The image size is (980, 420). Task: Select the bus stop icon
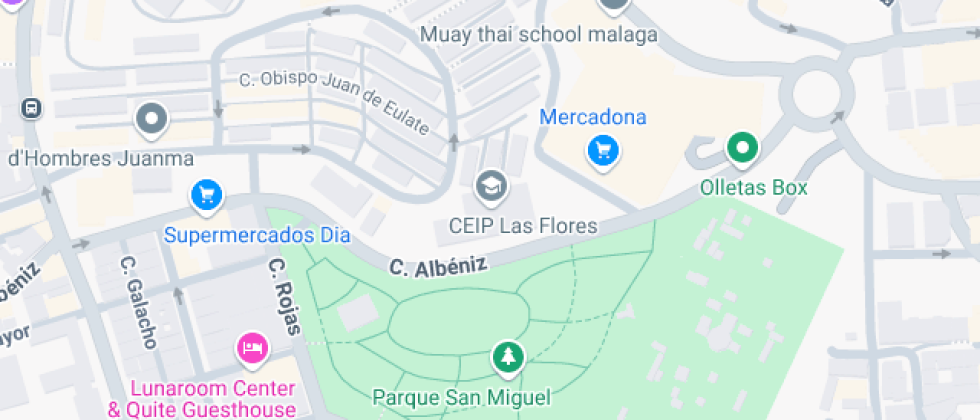[x=31, y=109]
